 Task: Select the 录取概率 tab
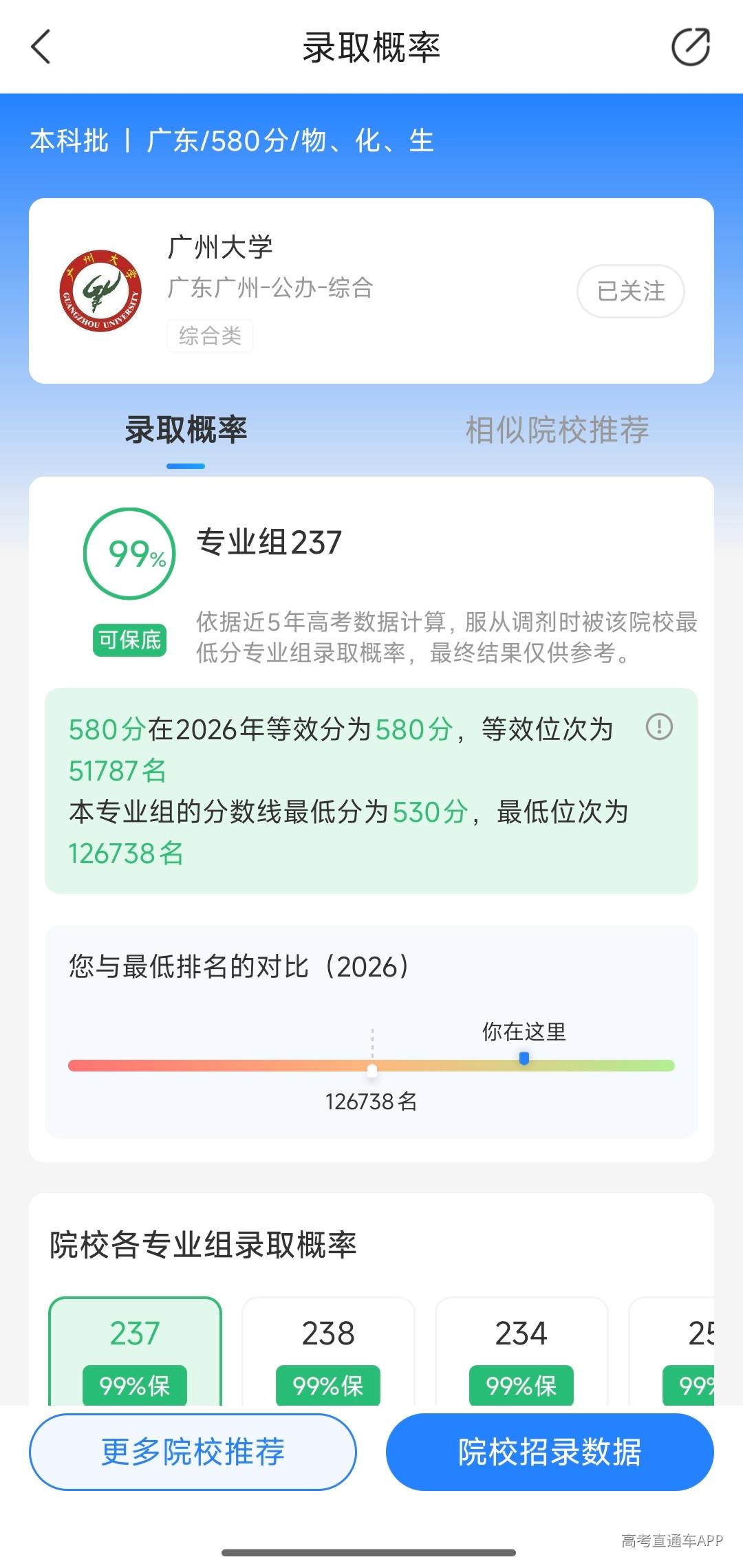pyautogui.click(x=186, y=430)
